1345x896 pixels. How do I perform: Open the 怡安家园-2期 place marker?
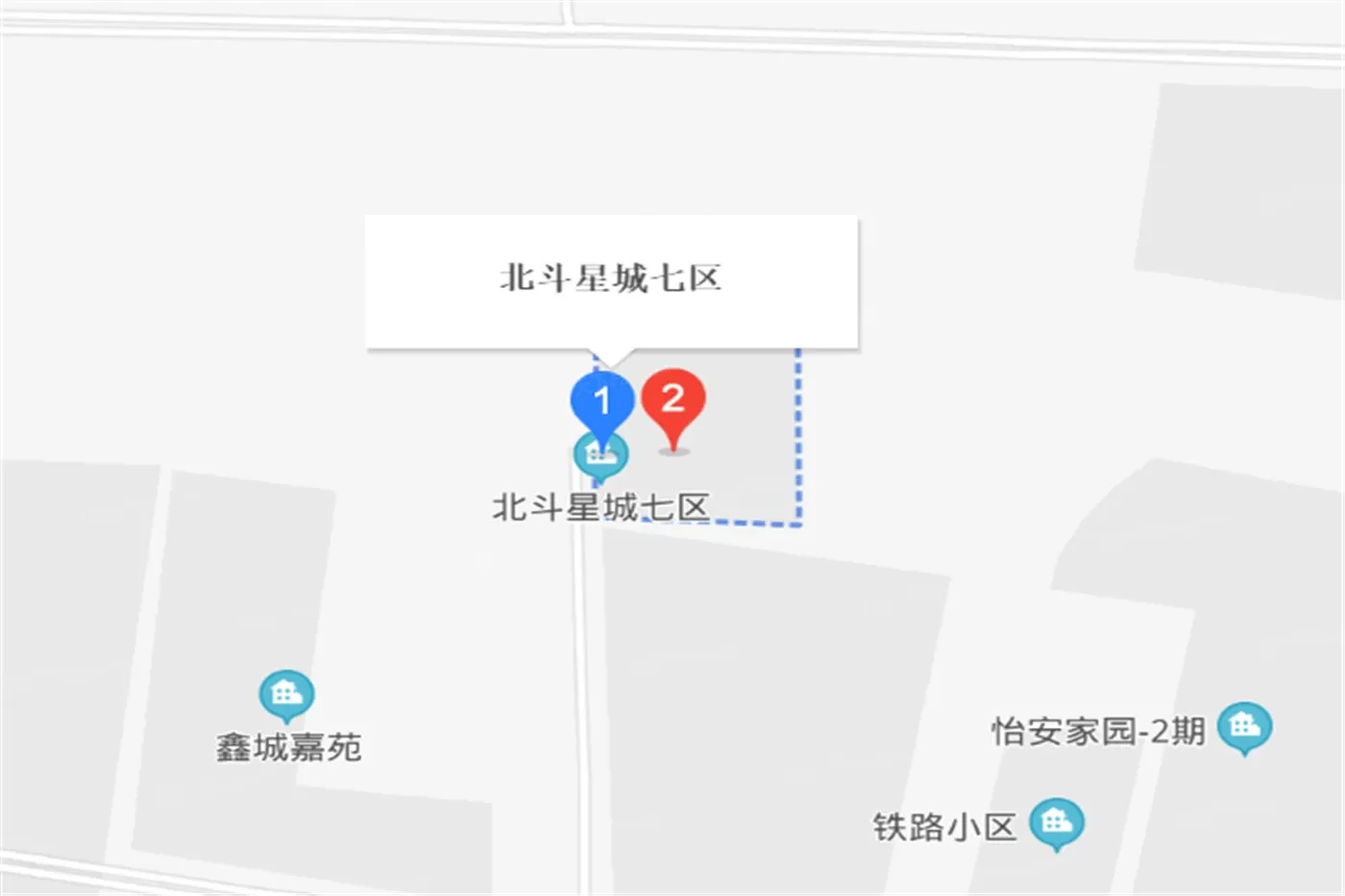coord(1245,727)
